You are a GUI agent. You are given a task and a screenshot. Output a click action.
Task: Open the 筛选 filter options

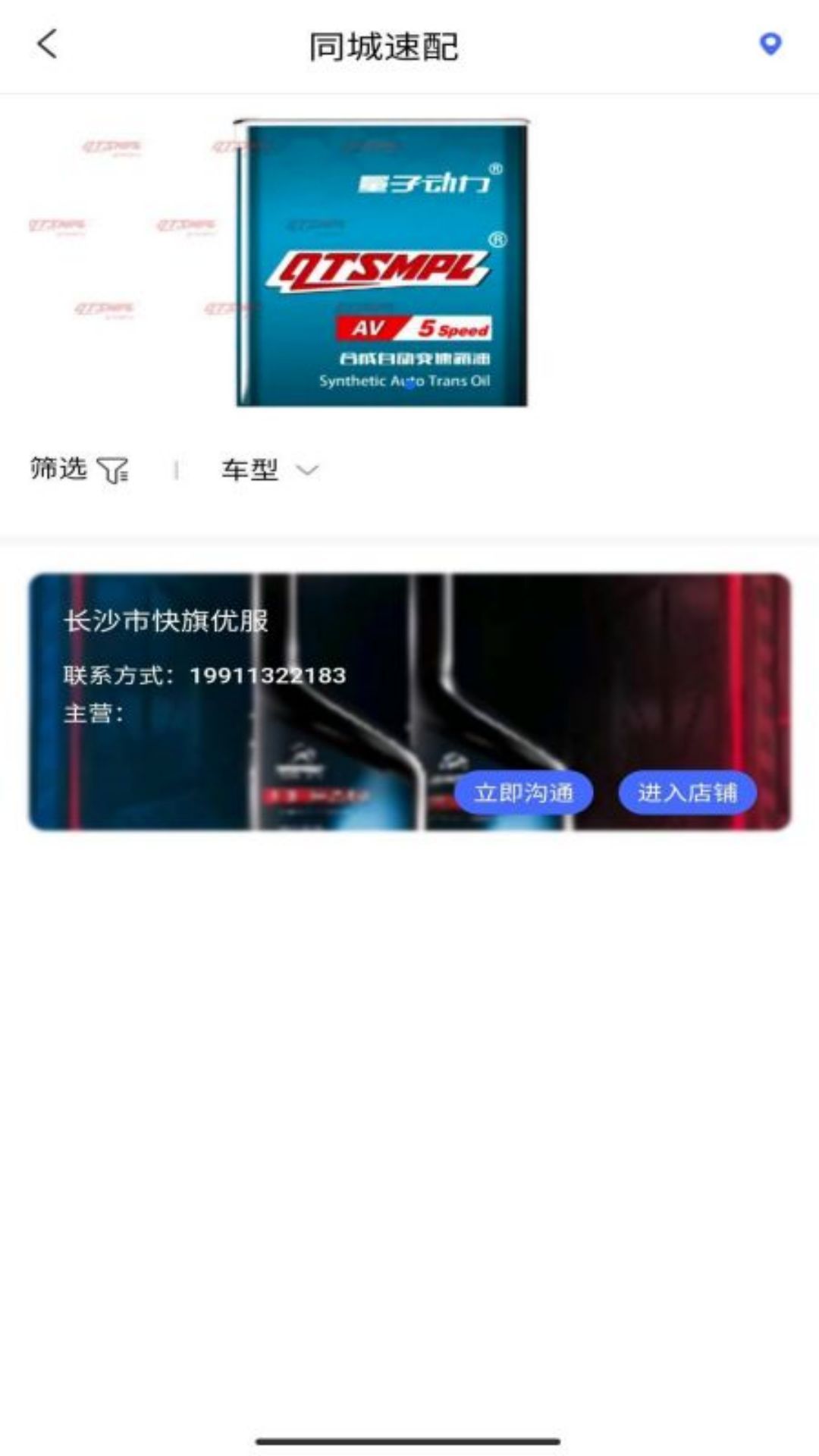click(x=80, y=469)
